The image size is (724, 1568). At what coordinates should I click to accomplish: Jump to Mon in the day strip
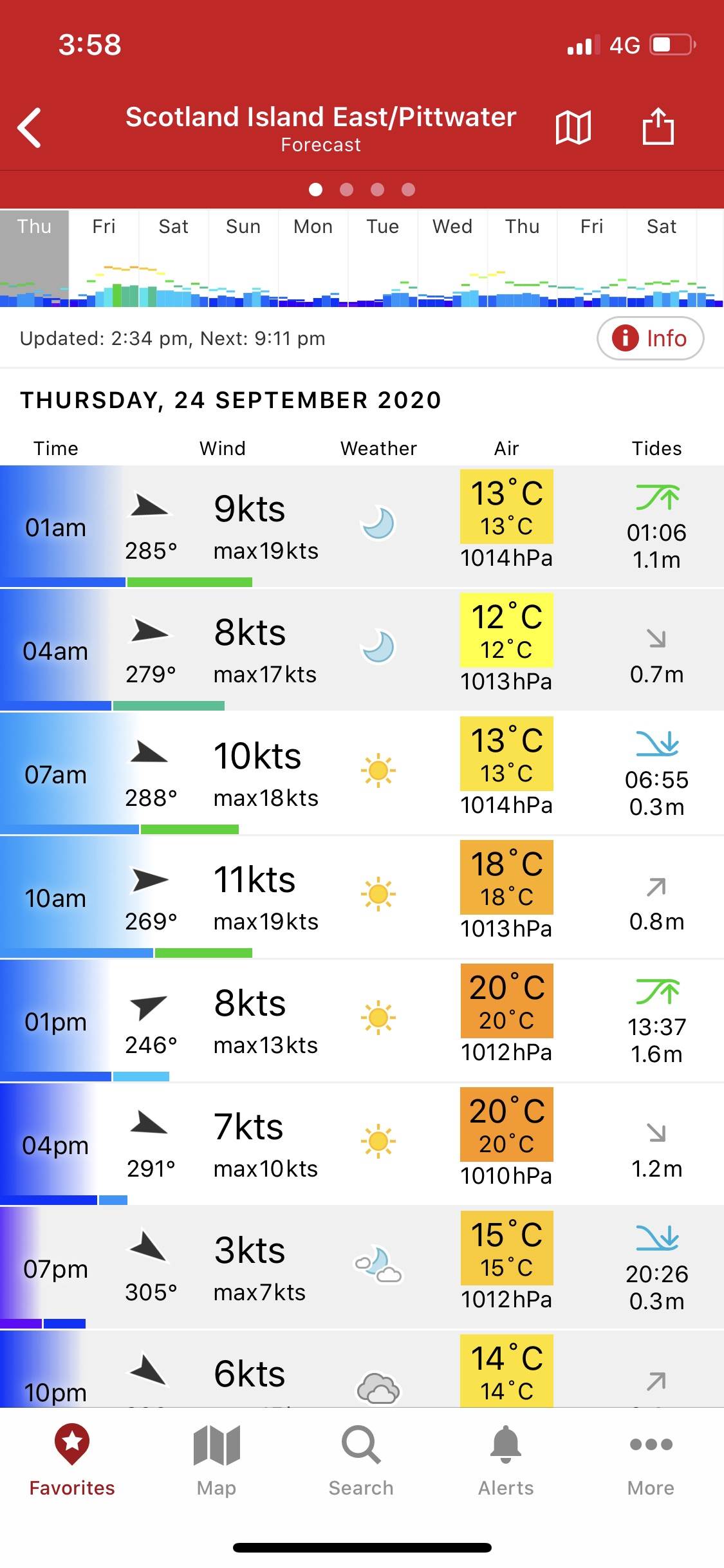(x=313, y=227)
